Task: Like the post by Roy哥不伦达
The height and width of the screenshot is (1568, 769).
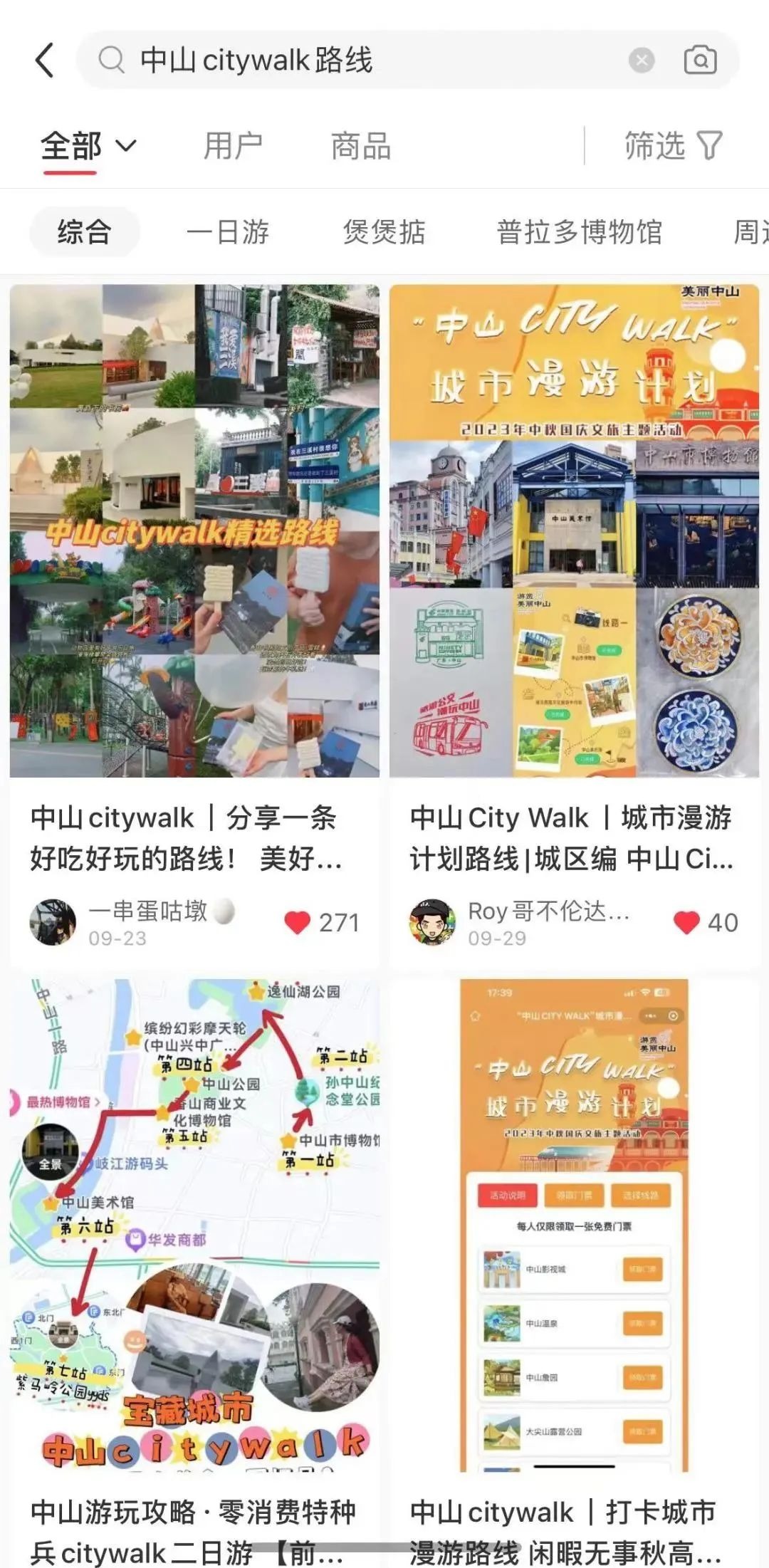Action: tap(705, 922)
